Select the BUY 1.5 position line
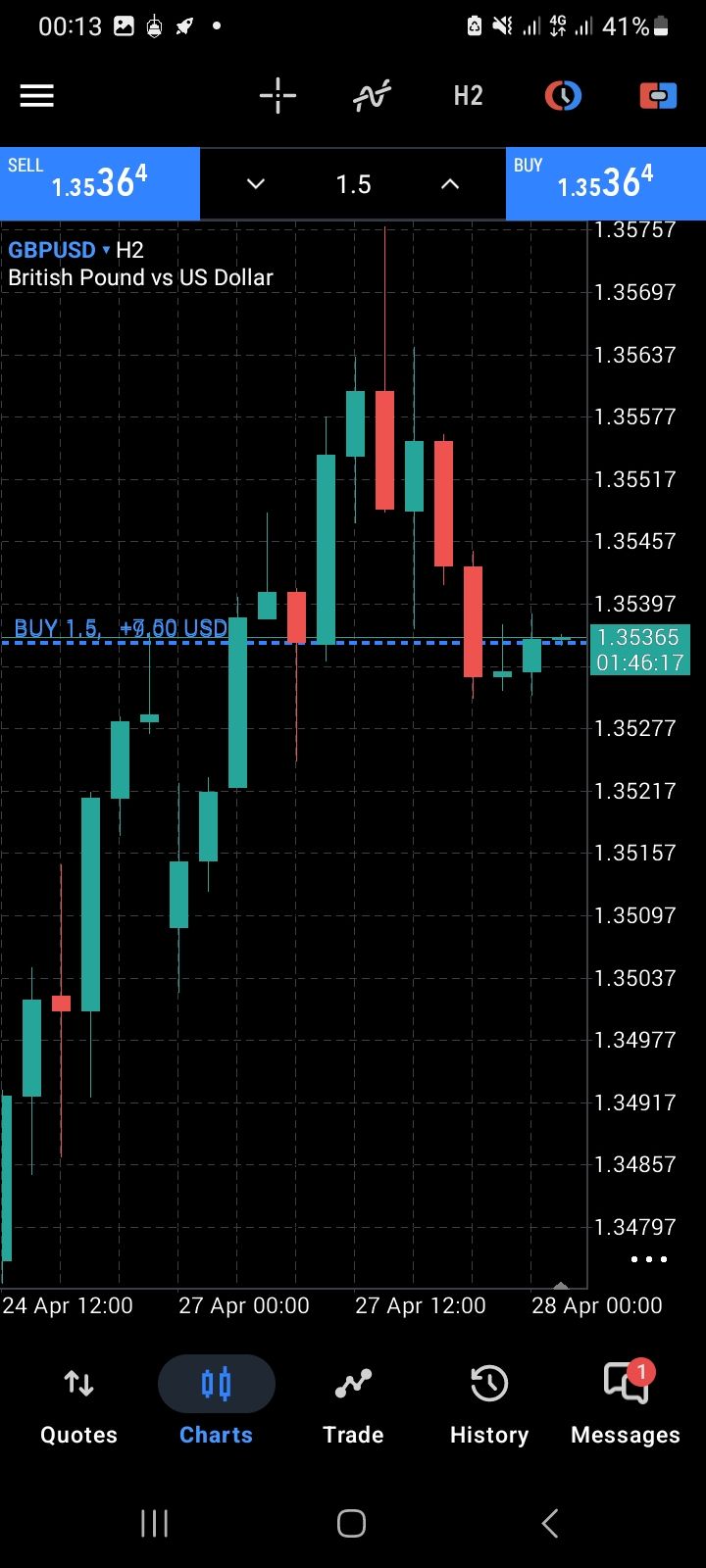706x1568 pixels. 120,629
